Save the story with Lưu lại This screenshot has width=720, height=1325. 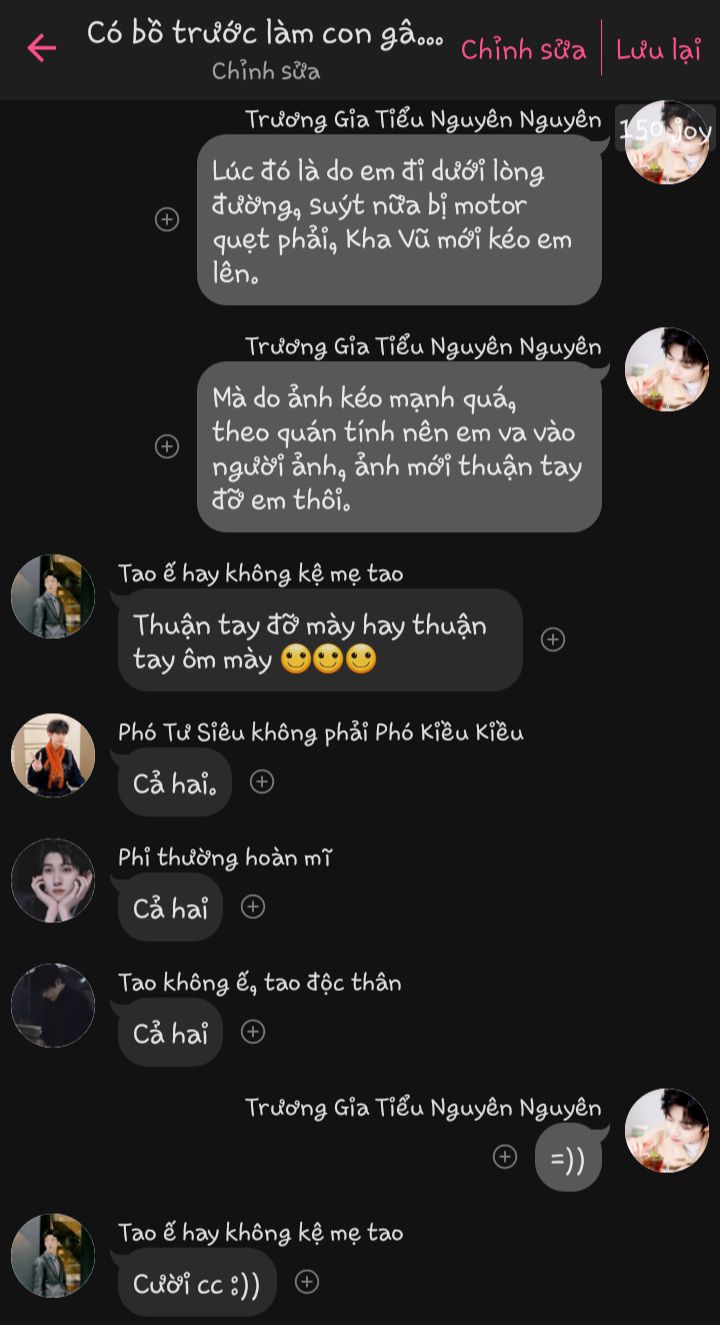[658, 50]
